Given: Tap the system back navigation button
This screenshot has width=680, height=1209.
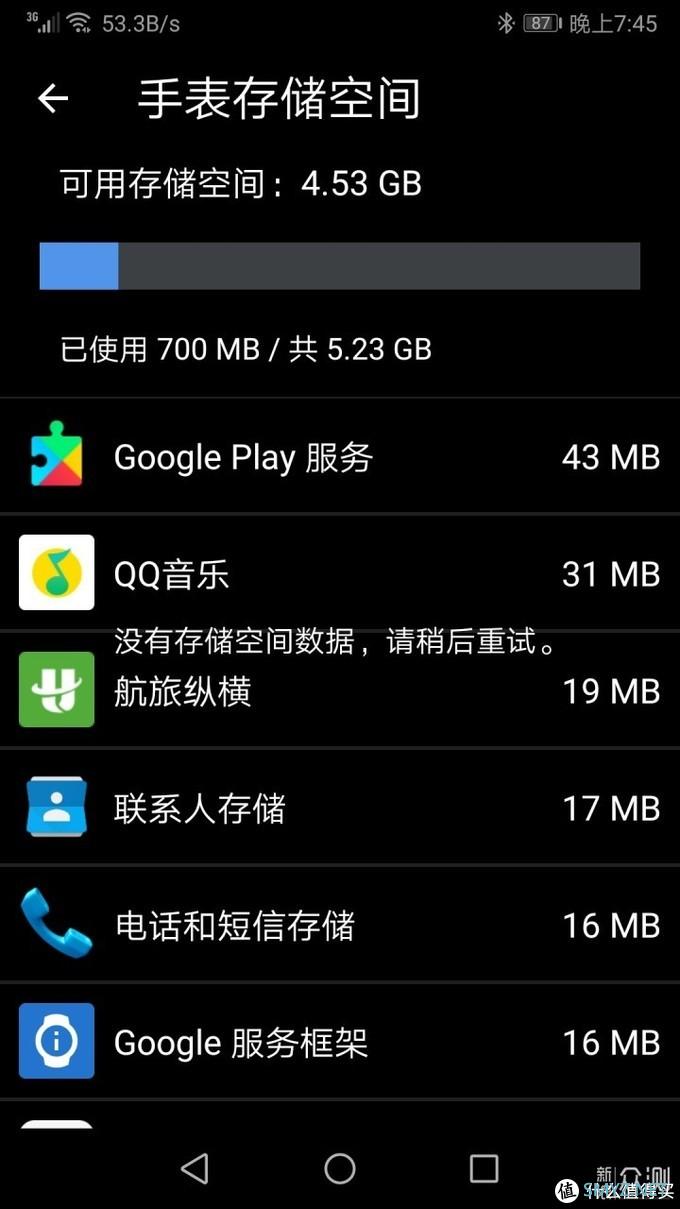Looking at the screenshot, I should pos(194,1168).
